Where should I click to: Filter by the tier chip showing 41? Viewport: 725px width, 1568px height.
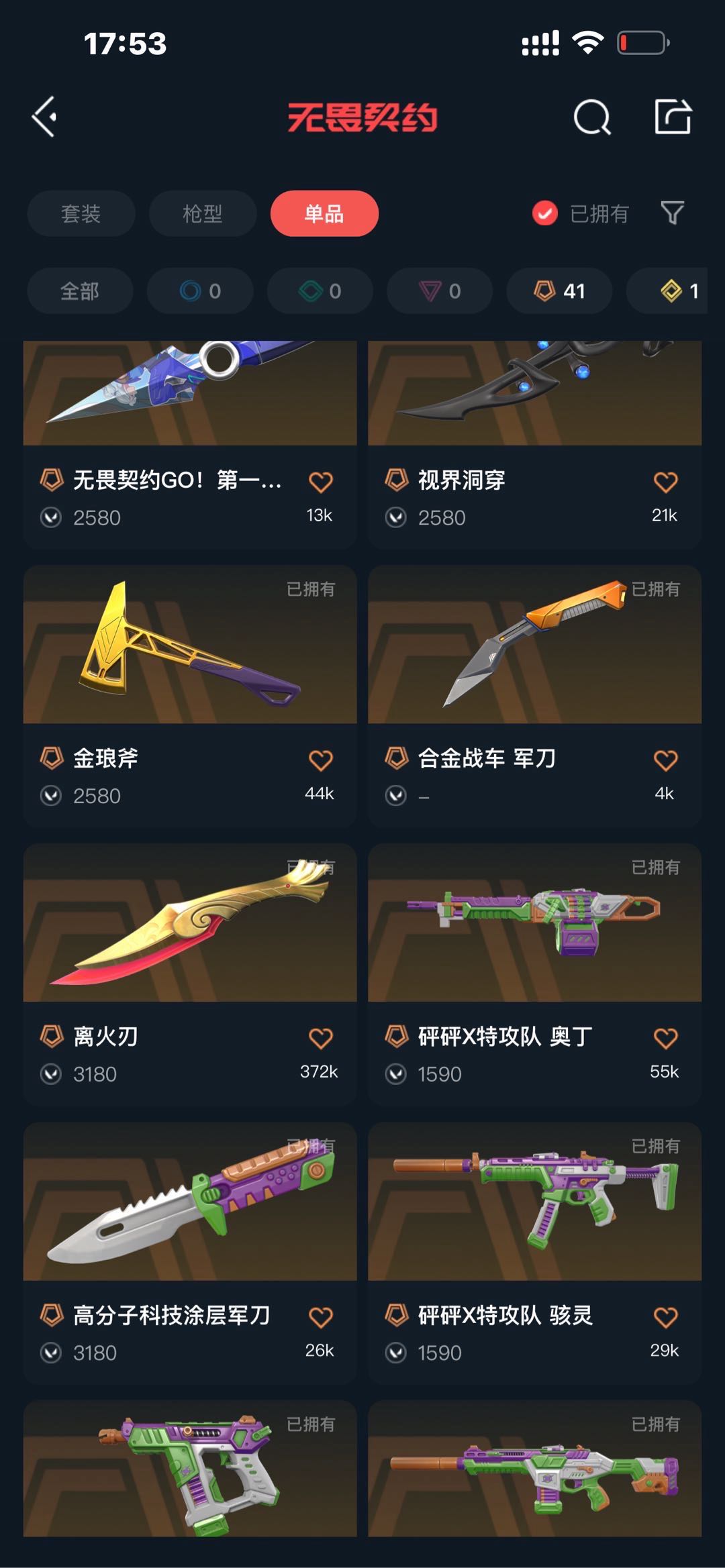click(x=559, y=291)
